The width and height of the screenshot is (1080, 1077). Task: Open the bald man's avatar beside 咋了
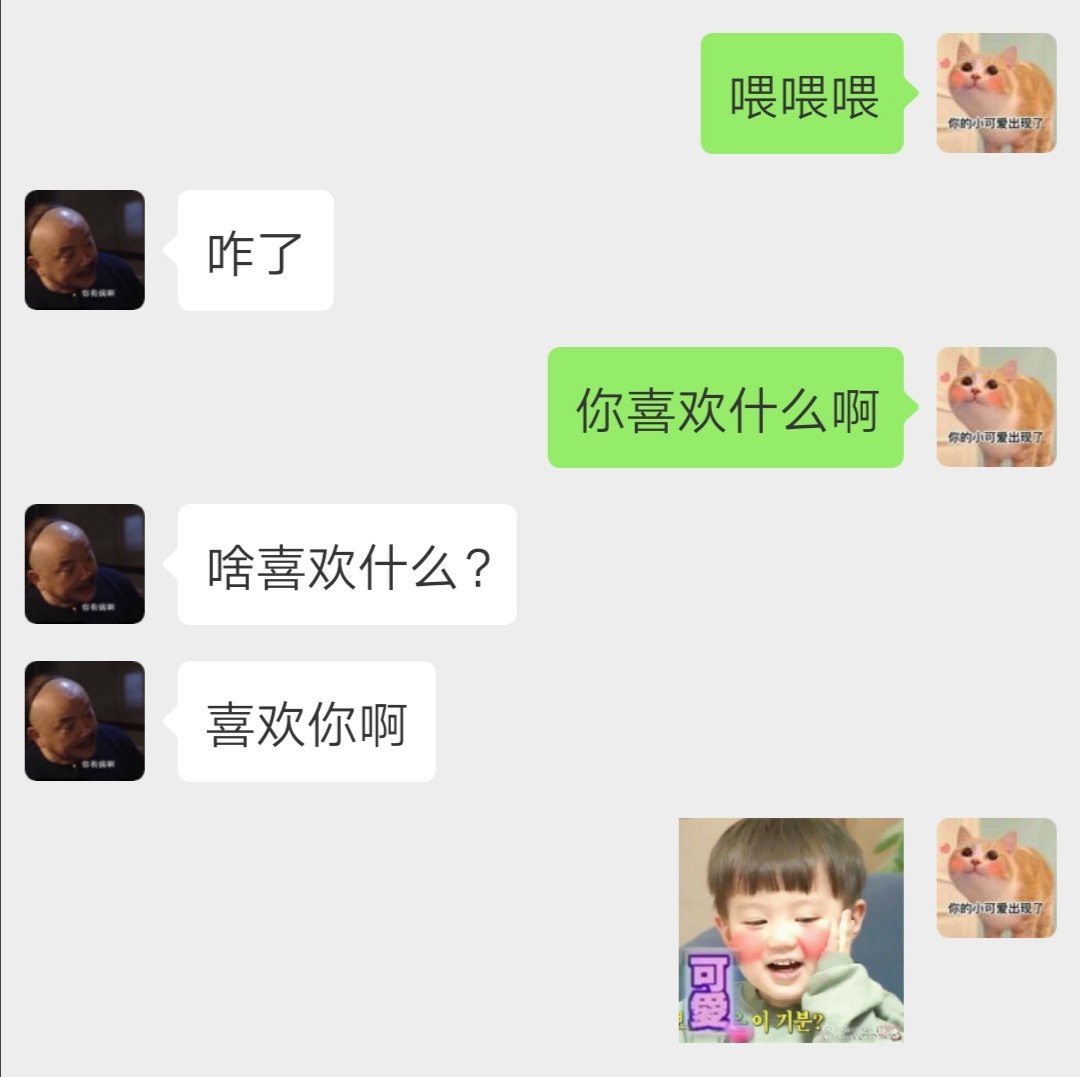point(85,250)
